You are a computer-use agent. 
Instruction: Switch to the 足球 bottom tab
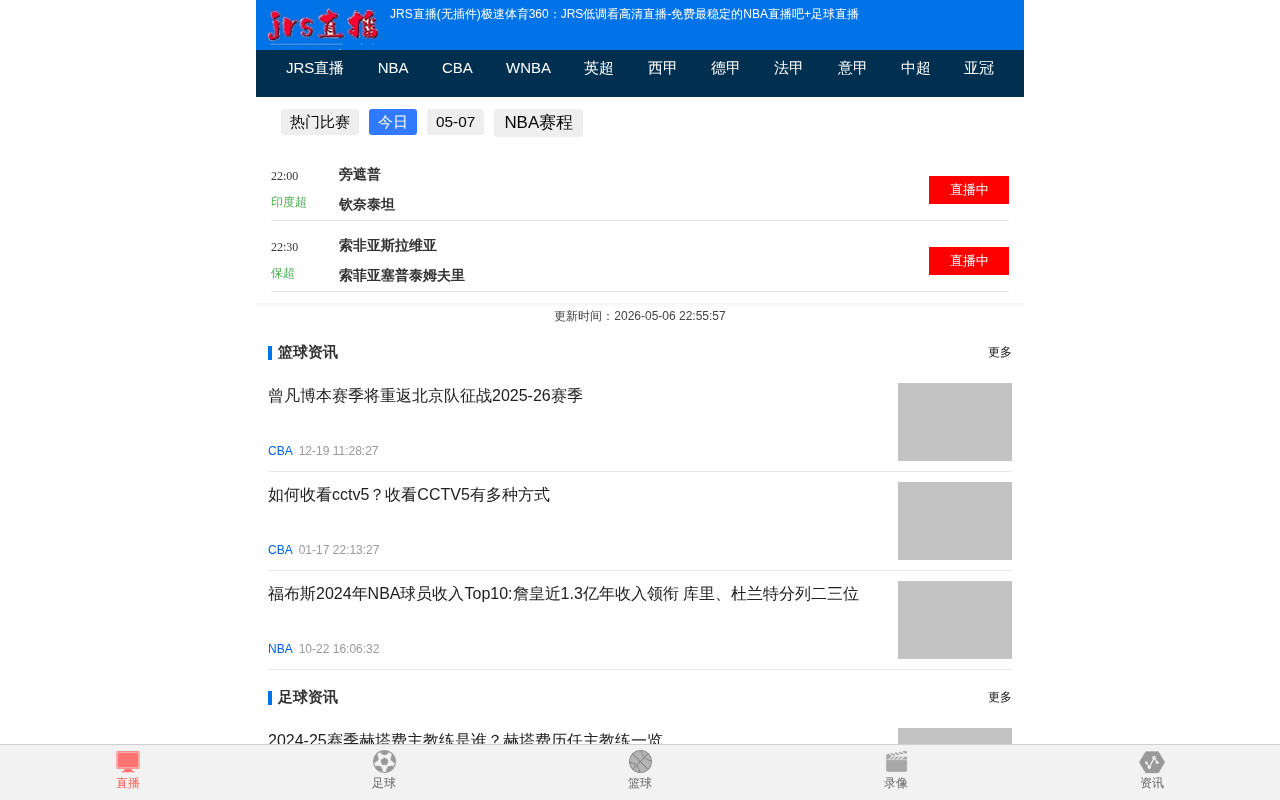point(384,771)
